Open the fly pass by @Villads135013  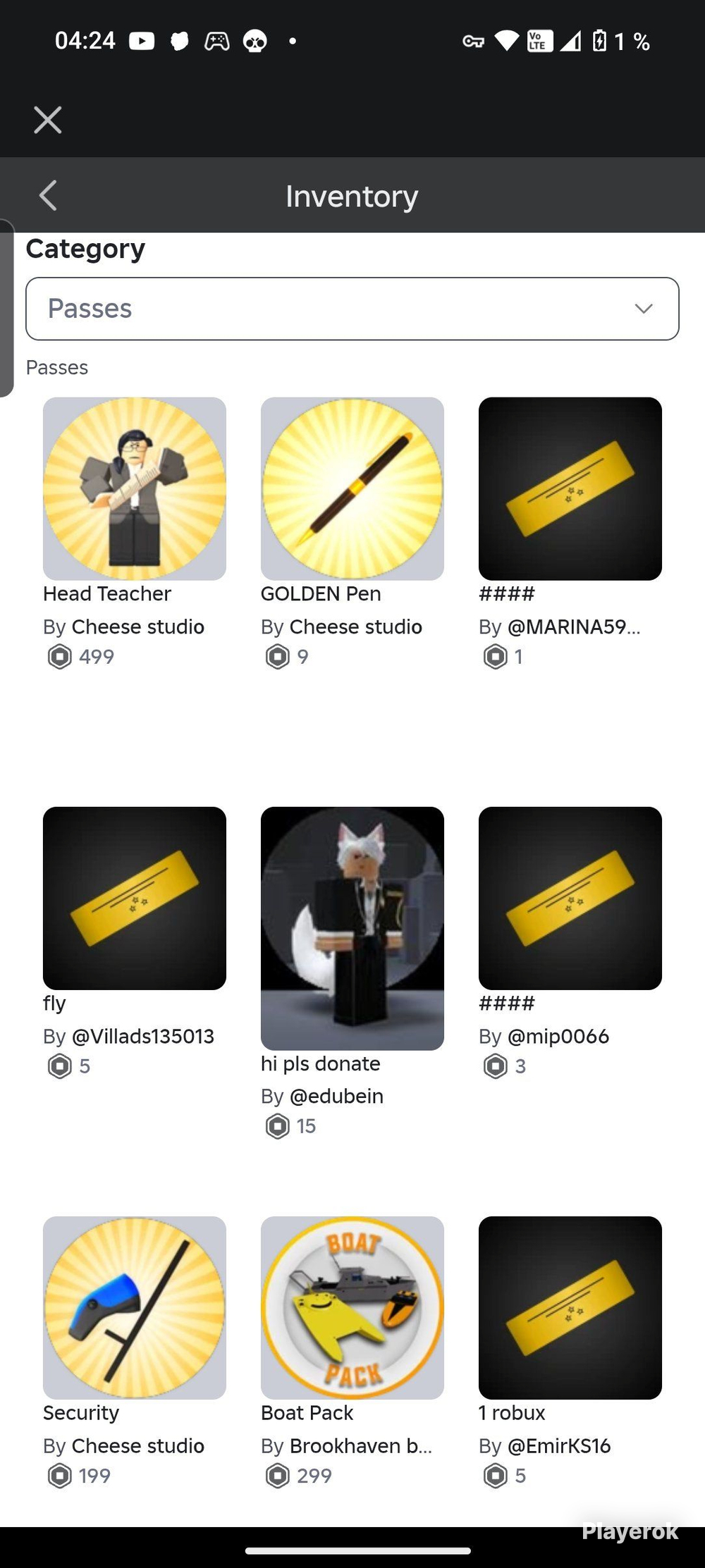pos(135,899)
